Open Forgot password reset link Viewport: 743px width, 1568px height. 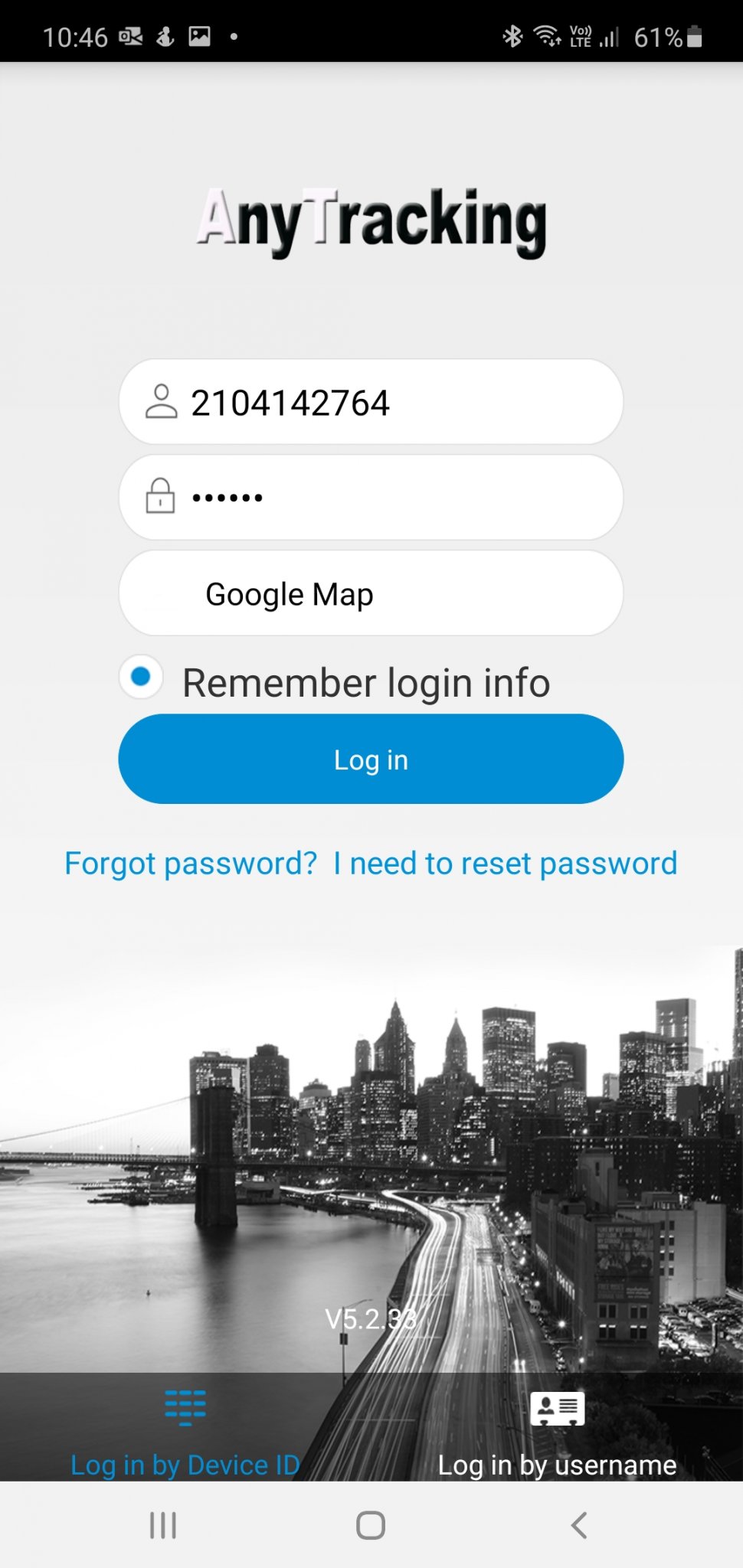371,864
